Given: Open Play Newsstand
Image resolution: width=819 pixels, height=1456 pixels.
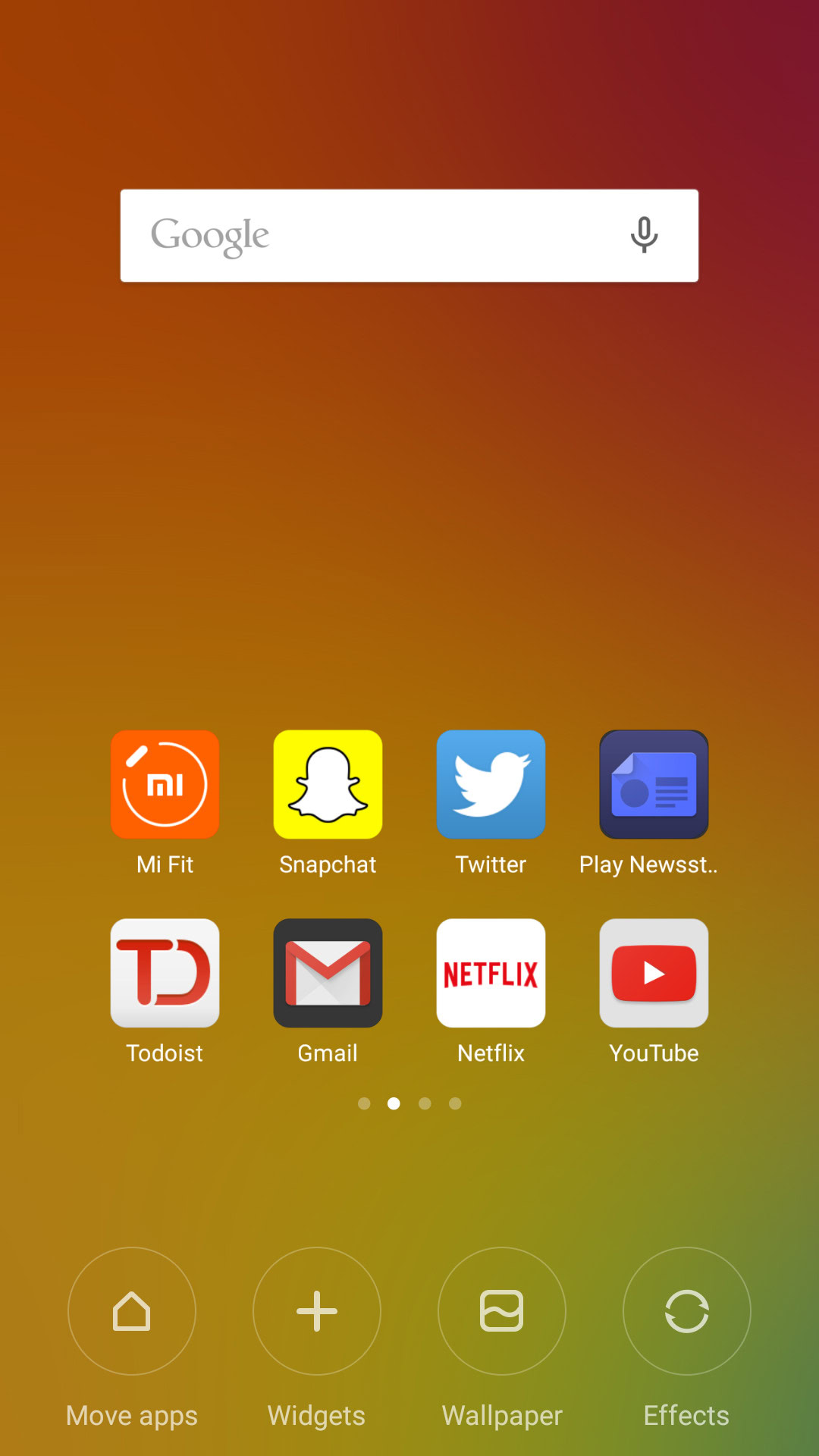Looking at the screenshot, I should click(x=654, y=785).
